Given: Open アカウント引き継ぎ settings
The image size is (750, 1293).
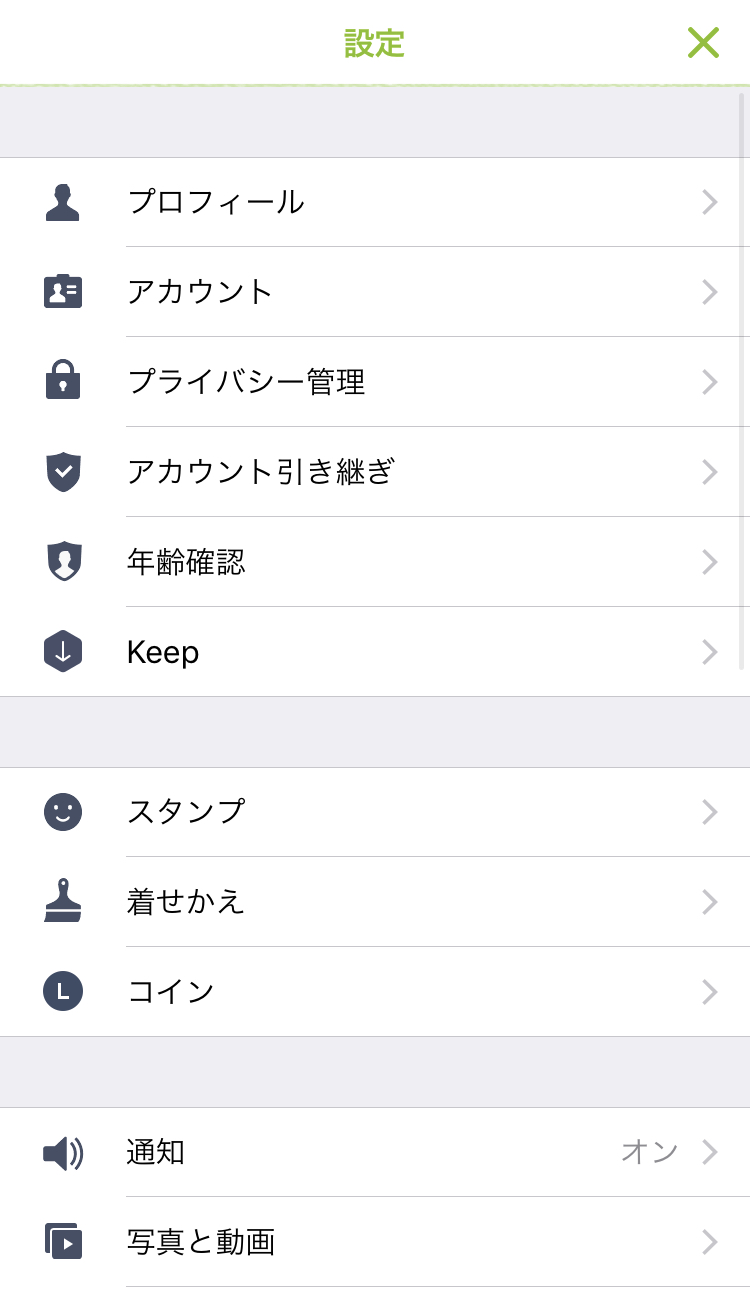Looking at the screenshot, I should point(375,472).
